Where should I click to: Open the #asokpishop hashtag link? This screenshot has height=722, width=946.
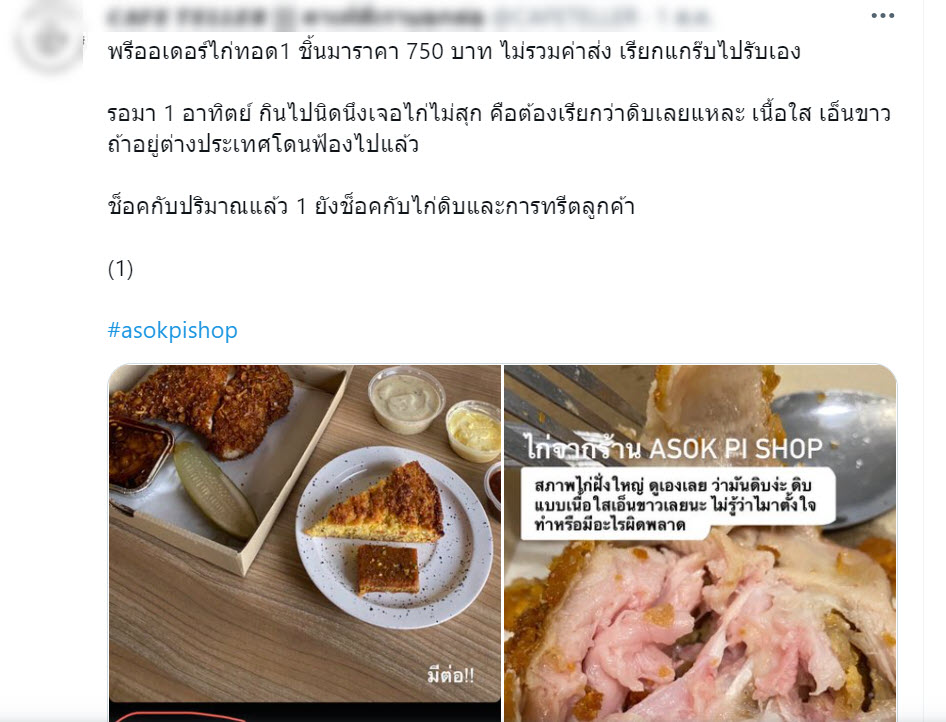[x=172, y=330]
